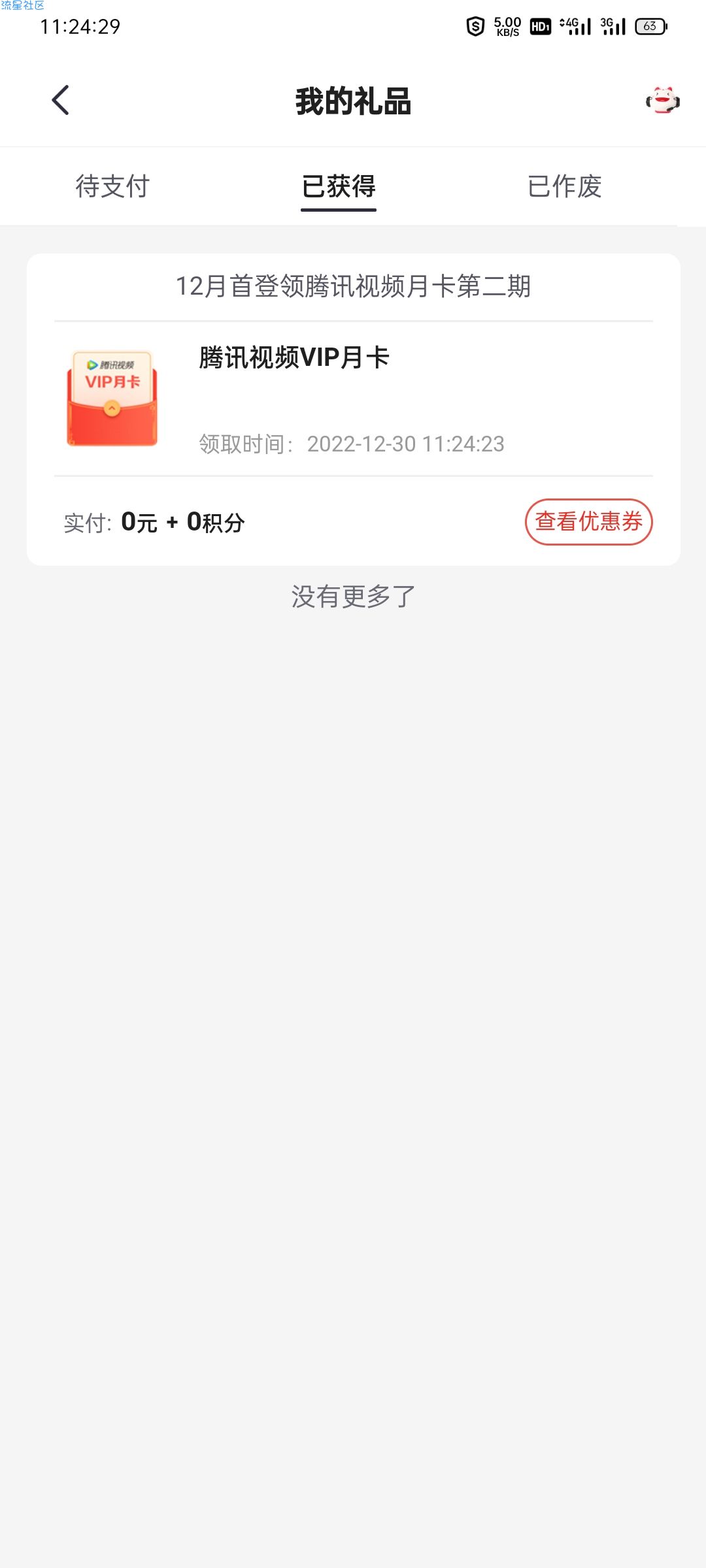Tap the 查看优惠券 button

point(588,521)
